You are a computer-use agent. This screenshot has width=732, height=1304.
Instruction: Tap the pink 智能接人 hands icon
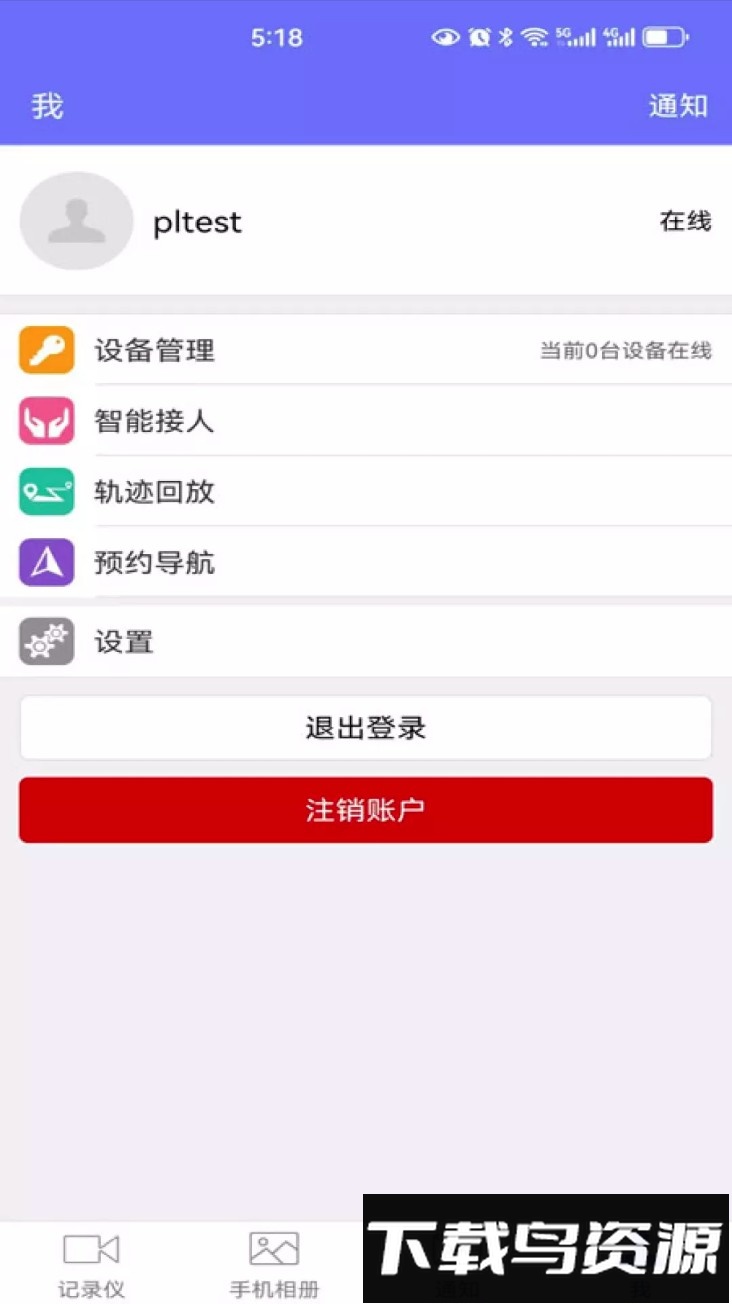click(45, 421)
